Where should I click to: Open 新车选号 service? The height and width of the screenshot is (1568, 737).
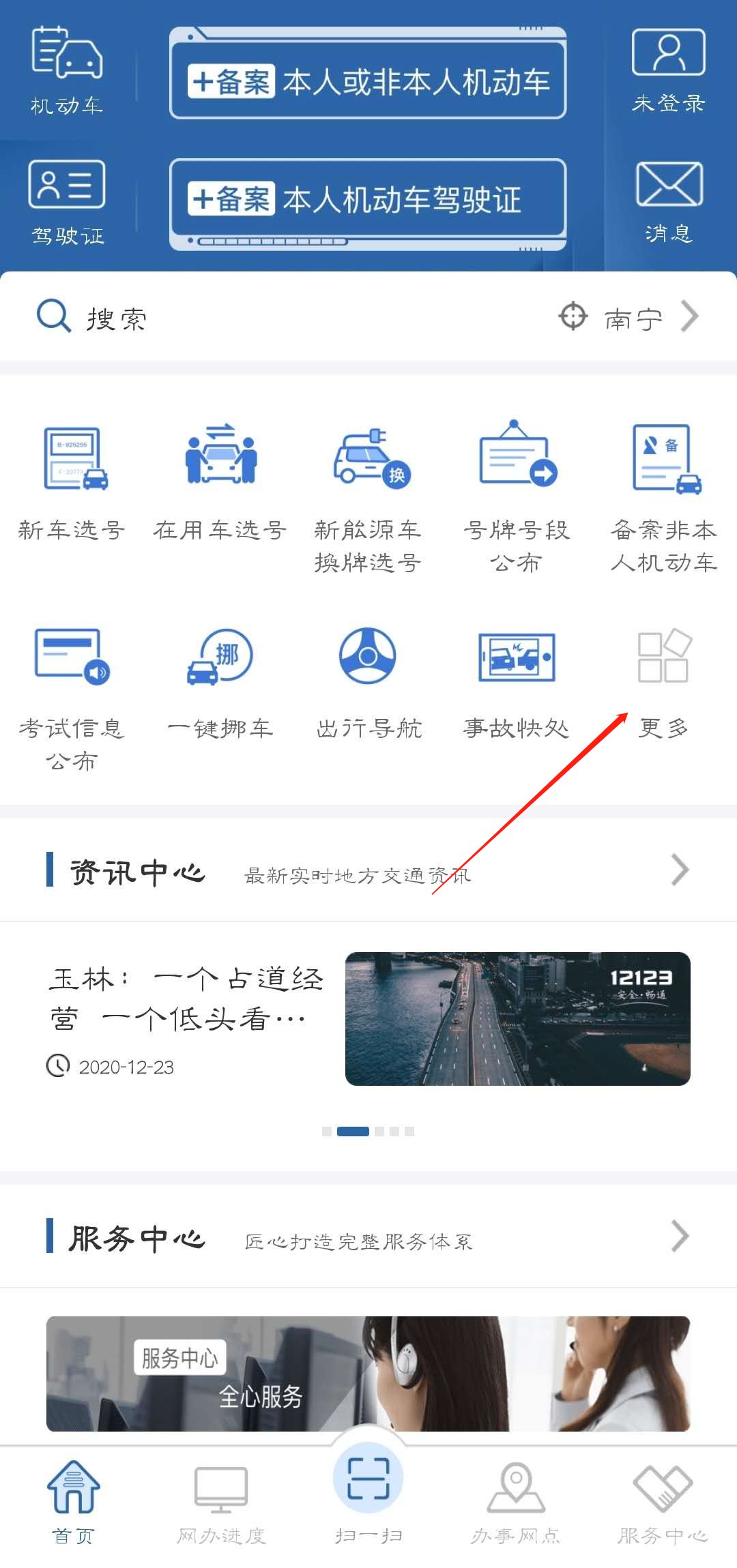click(72, 481)
